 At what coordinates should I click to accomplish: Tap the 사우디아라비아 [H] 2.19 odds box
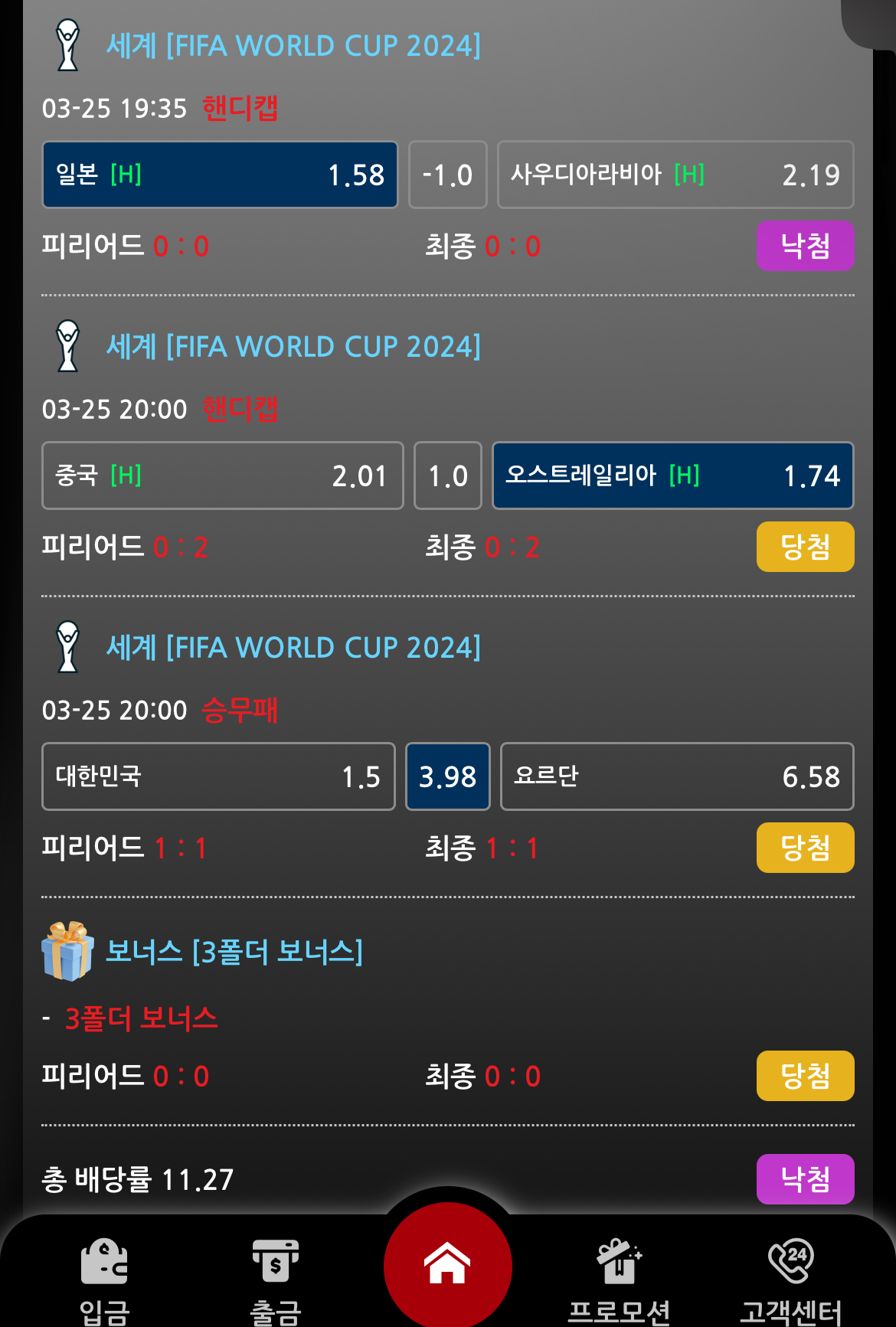click(x=675, y=175)
